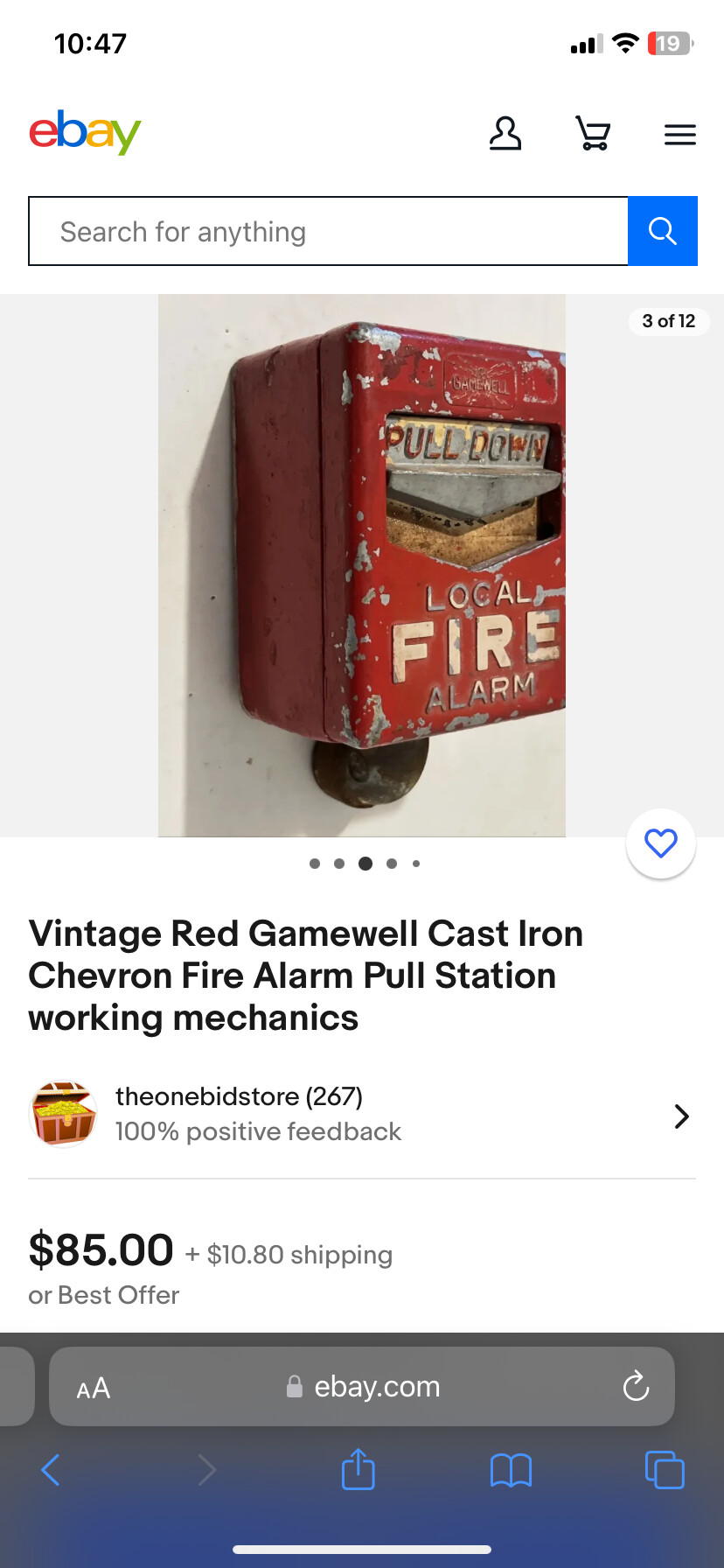
Task: Open Safari AA page settings
Action: coord(94,1388)
